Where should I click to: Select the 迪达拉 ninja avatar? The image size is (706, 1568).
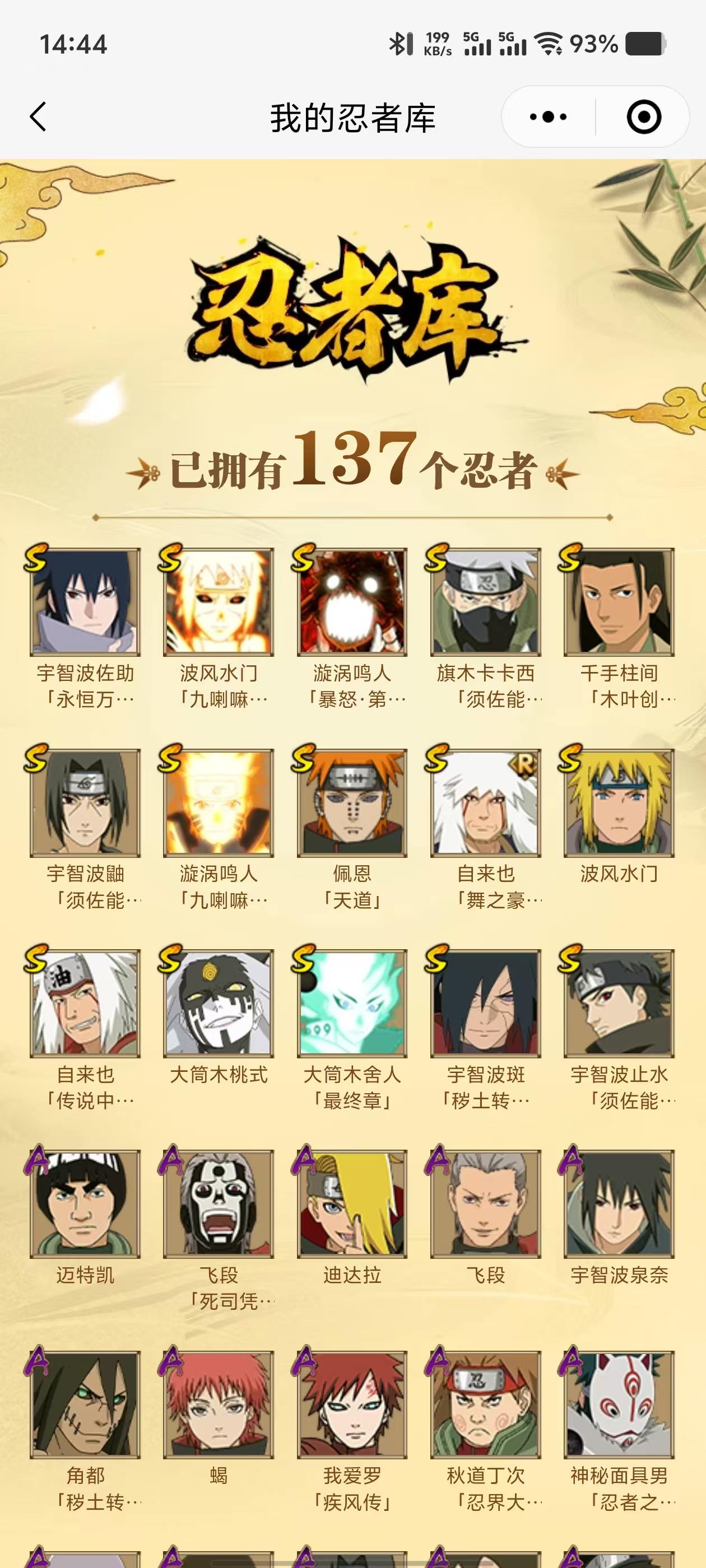[352, 1203]
